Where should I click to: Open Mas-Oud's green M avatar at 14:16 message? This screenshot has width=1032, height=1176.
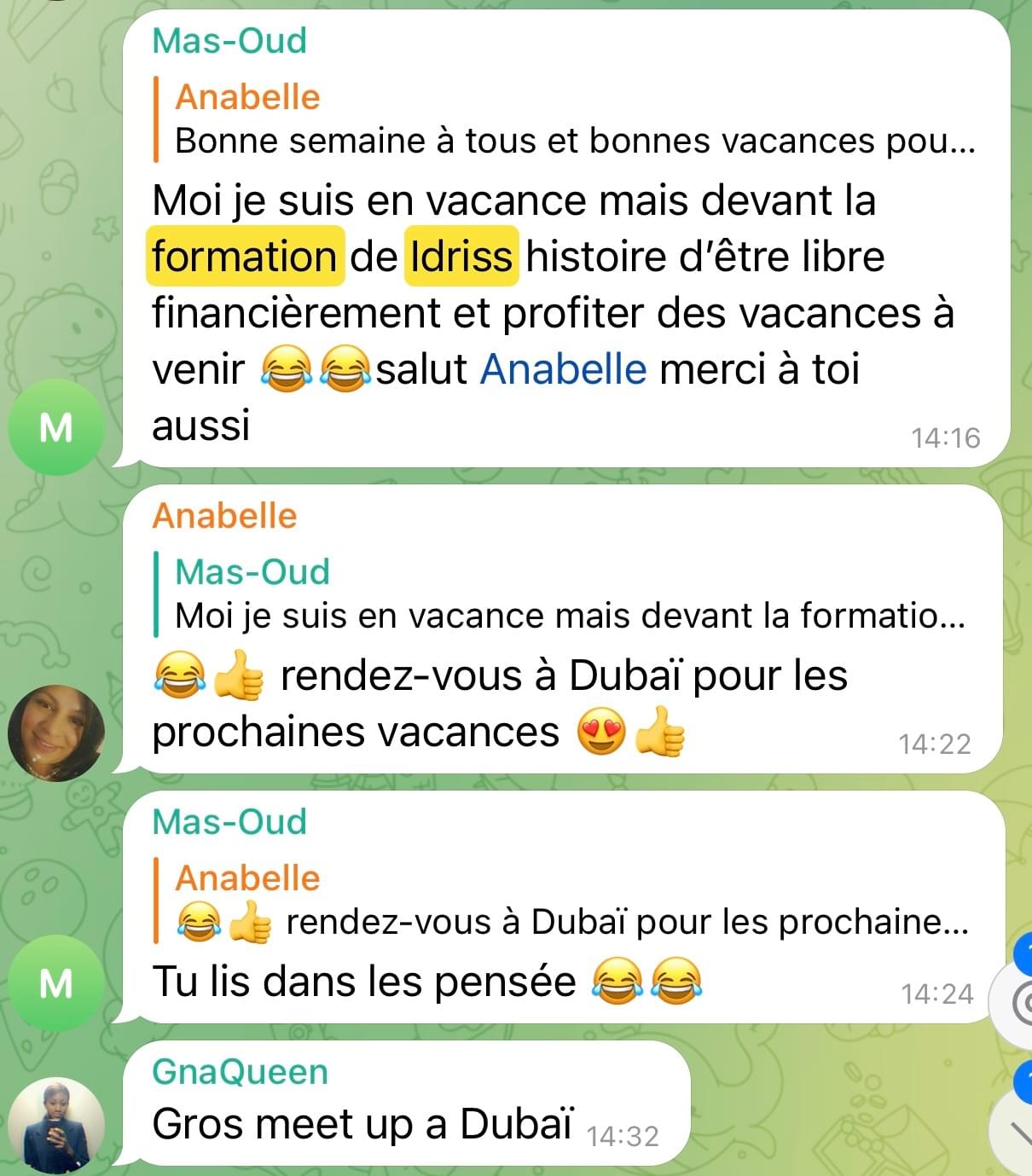56,426
